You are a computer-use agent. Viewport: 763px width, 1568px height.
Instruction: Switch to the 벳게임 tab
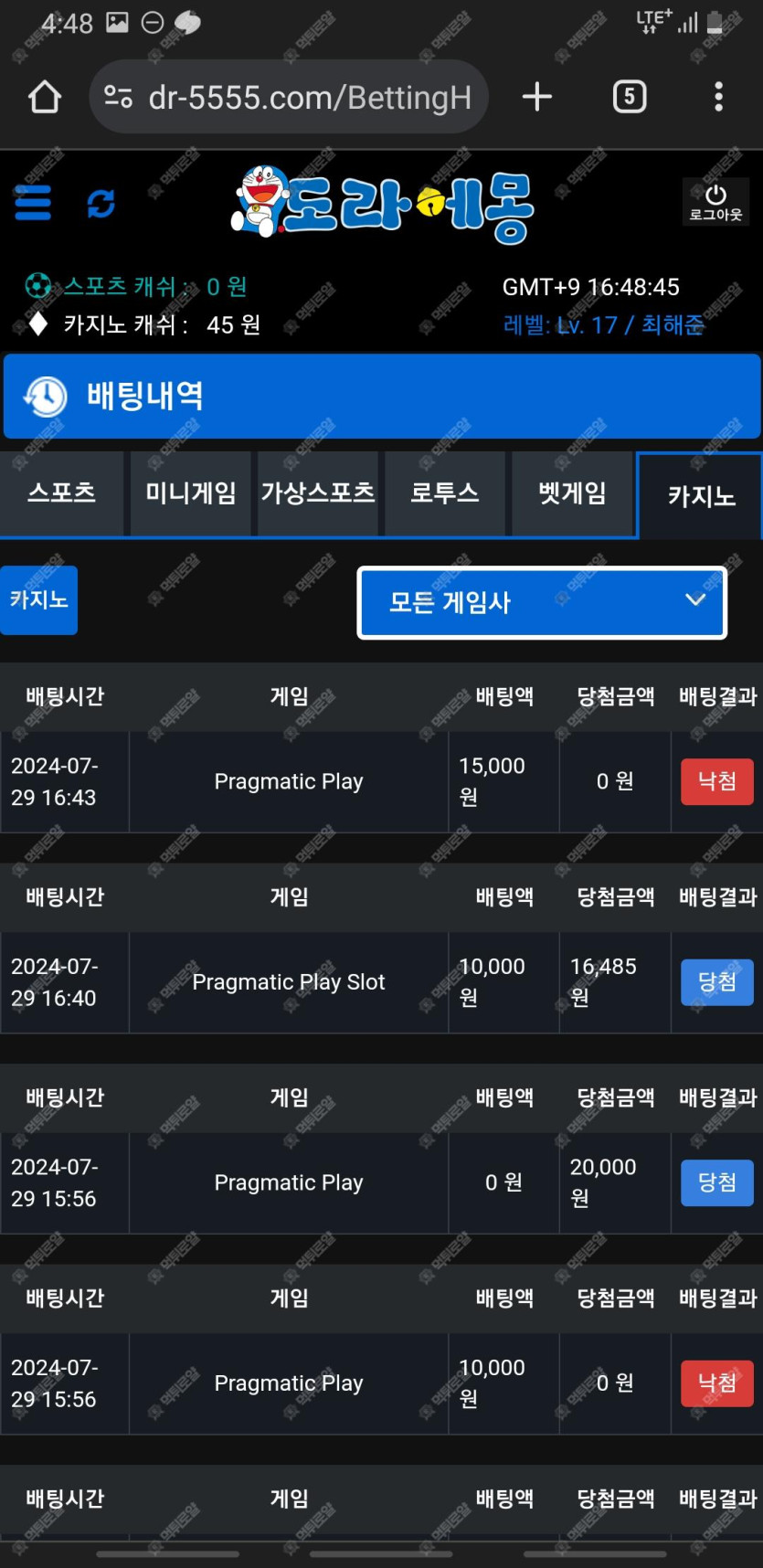coord(572,493)
